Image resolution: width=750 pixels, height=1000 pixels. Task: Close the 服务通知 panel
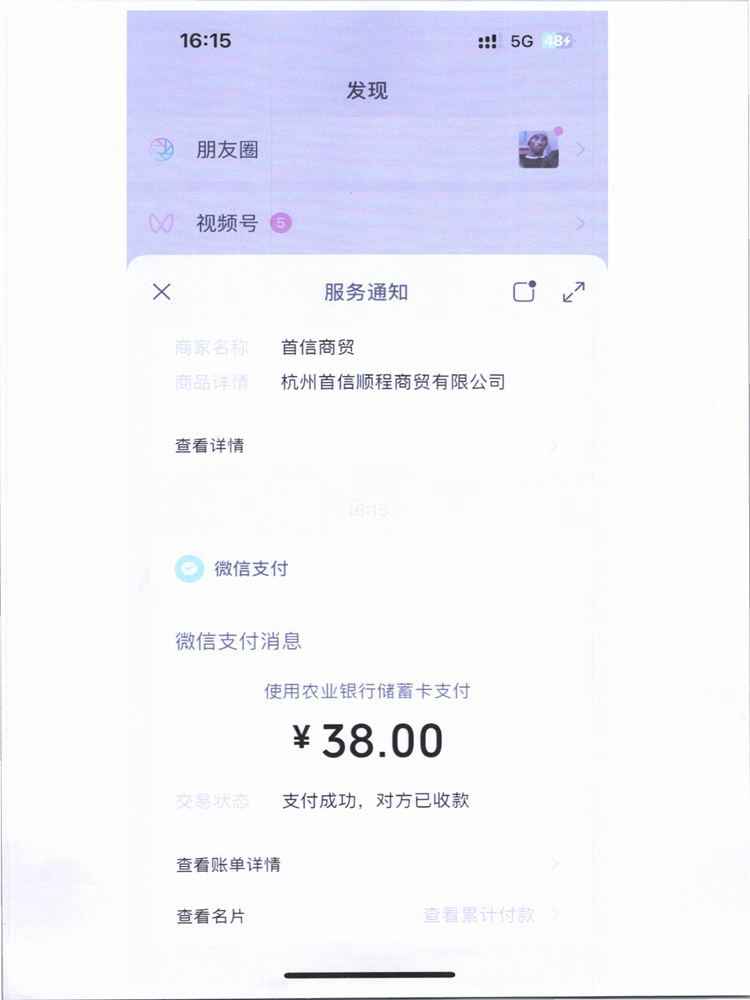click(162, 292)
